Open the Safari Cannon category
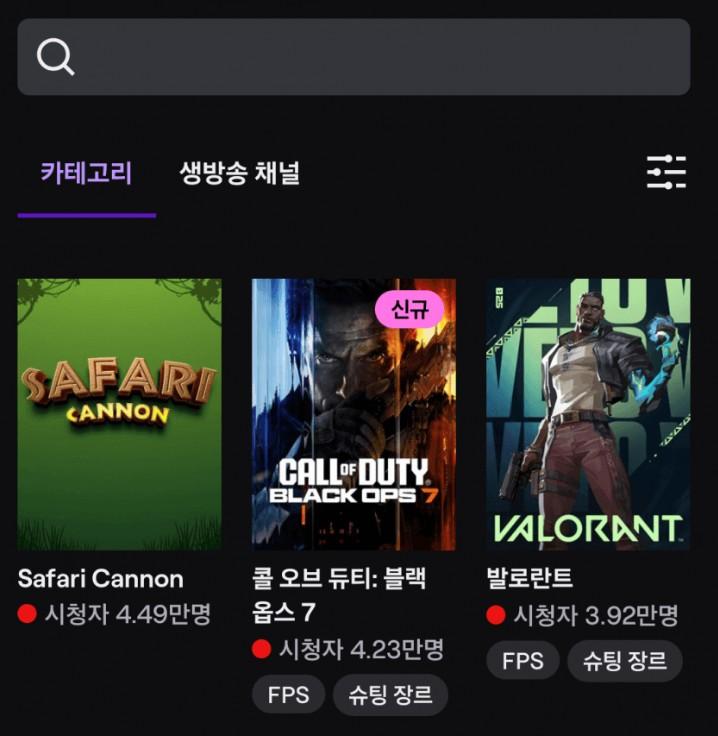This screenshot has width=718, height=736. [x=119, y=414]
